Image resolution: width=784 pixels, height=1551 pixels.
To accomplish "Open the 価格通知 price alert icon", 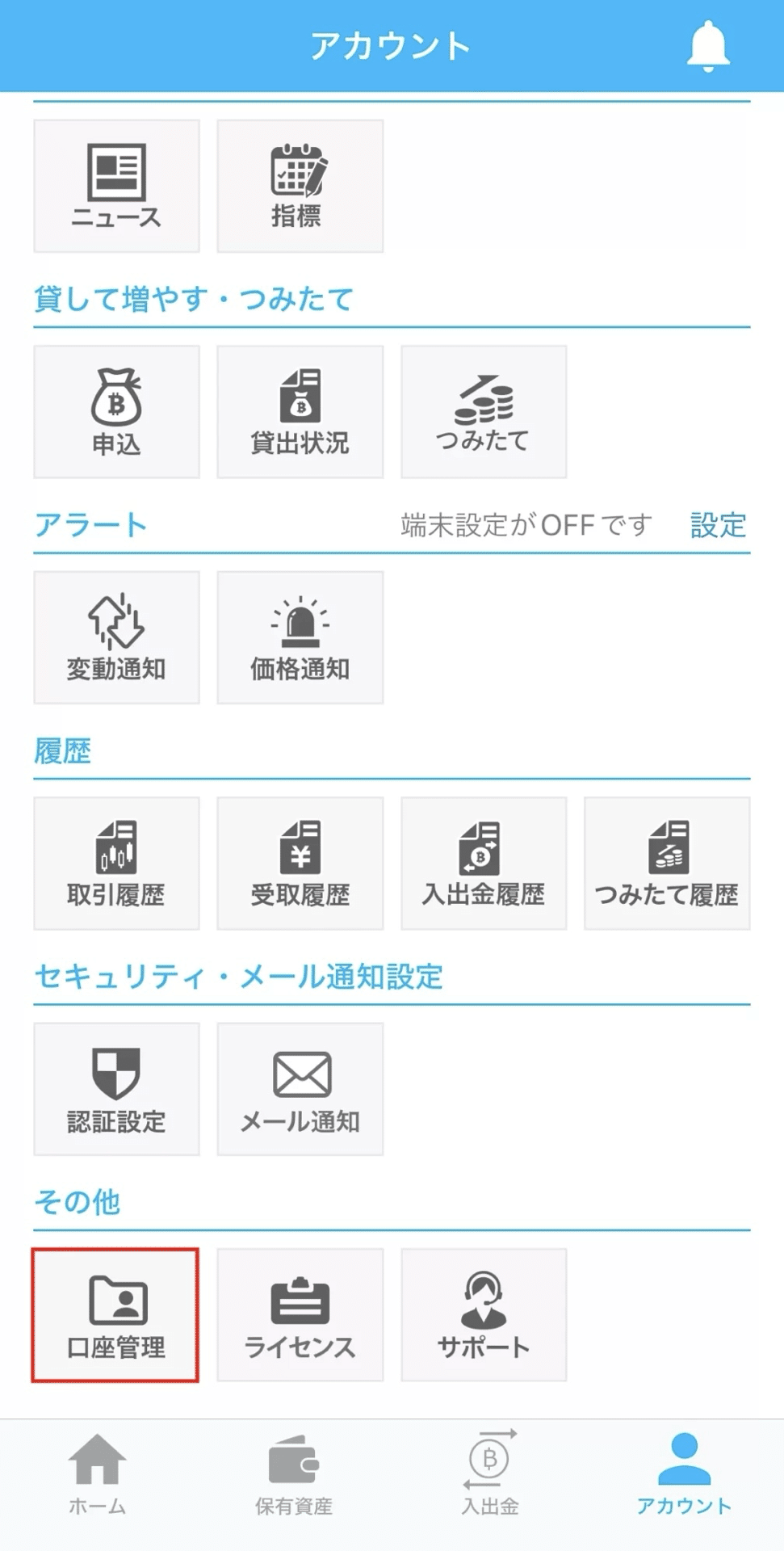I will click(300, 637).
